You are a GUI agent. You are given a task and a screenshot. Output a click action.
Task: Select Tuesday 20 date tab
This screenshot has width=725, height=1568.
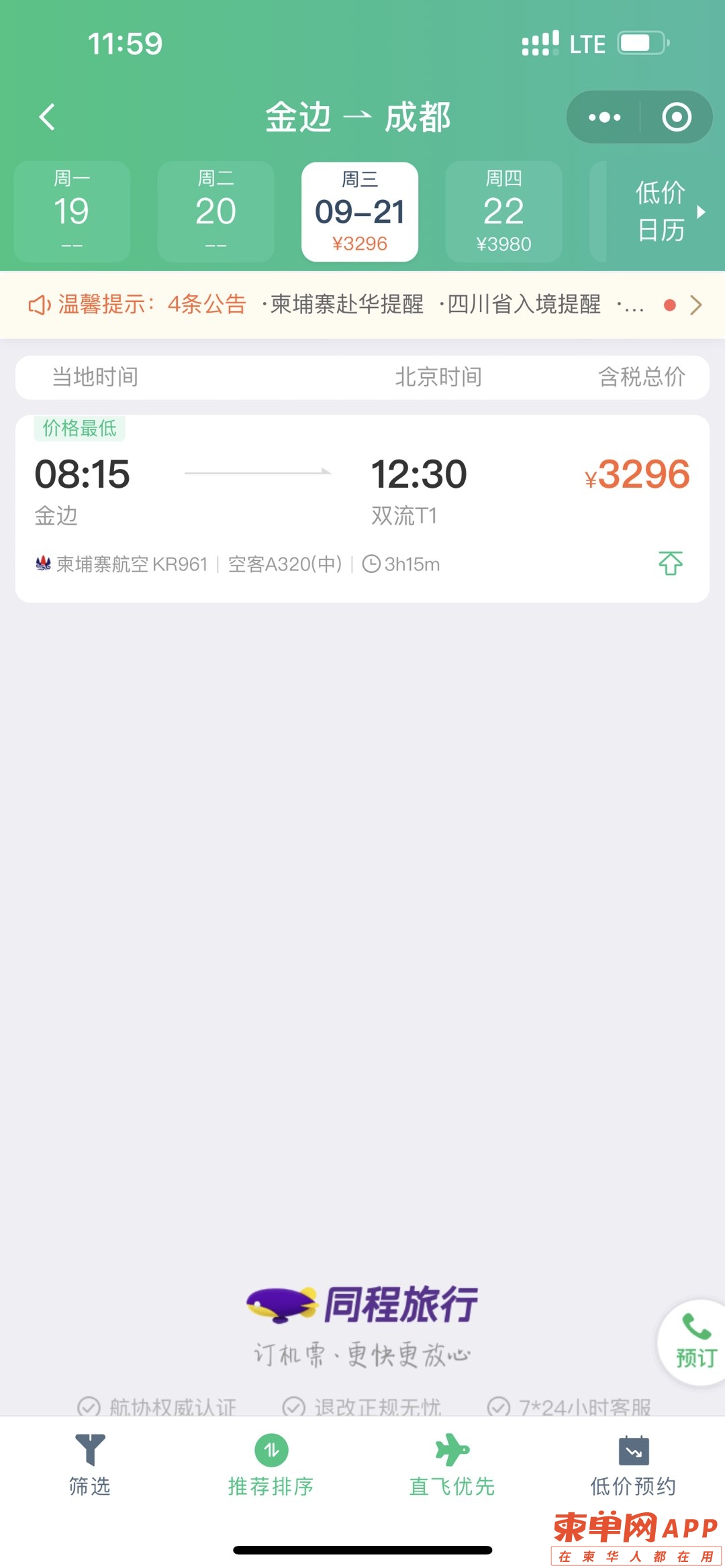tap(215, 211)
